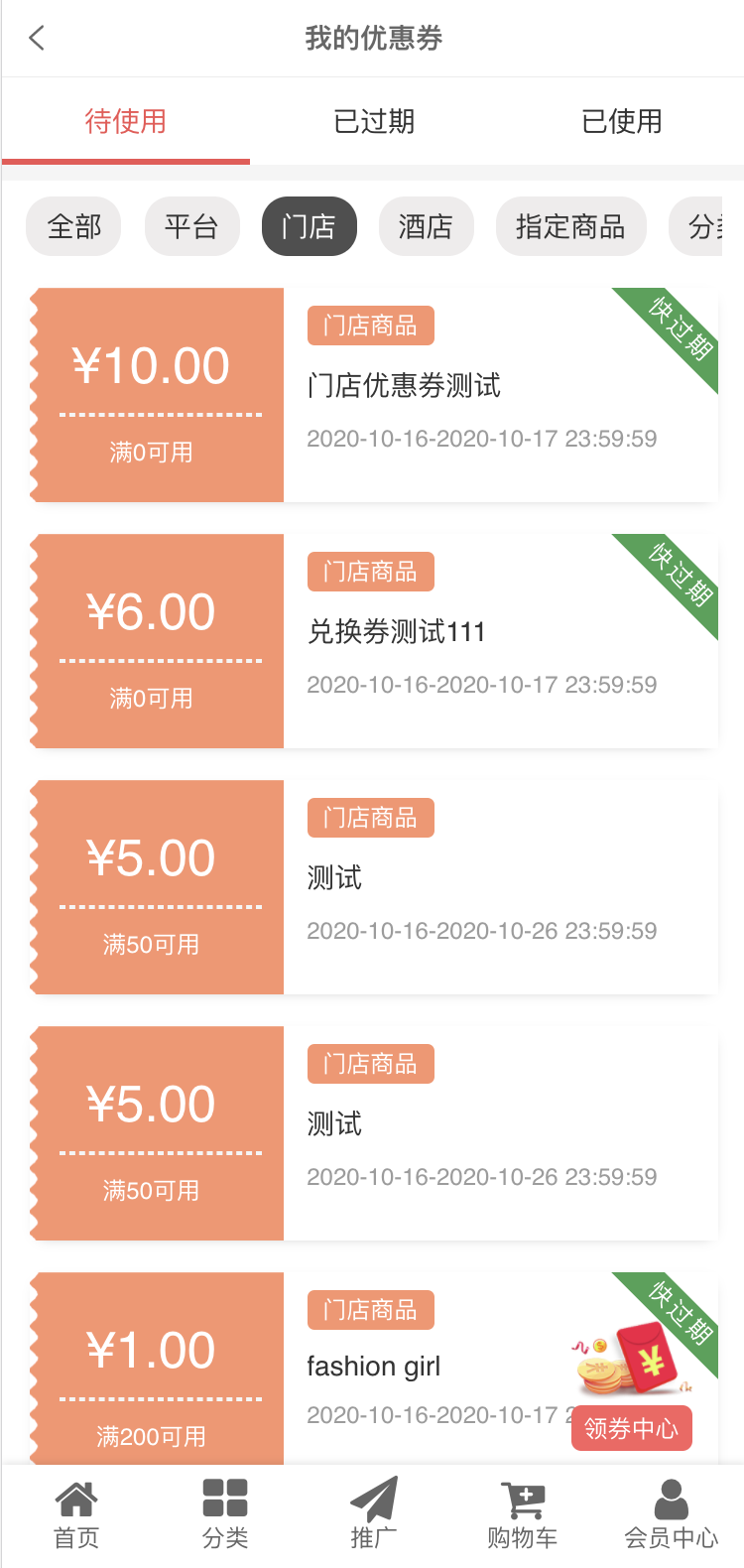Switch to the 已使用 tab
The image size is (744, 1568).
[x=621, y=121]
